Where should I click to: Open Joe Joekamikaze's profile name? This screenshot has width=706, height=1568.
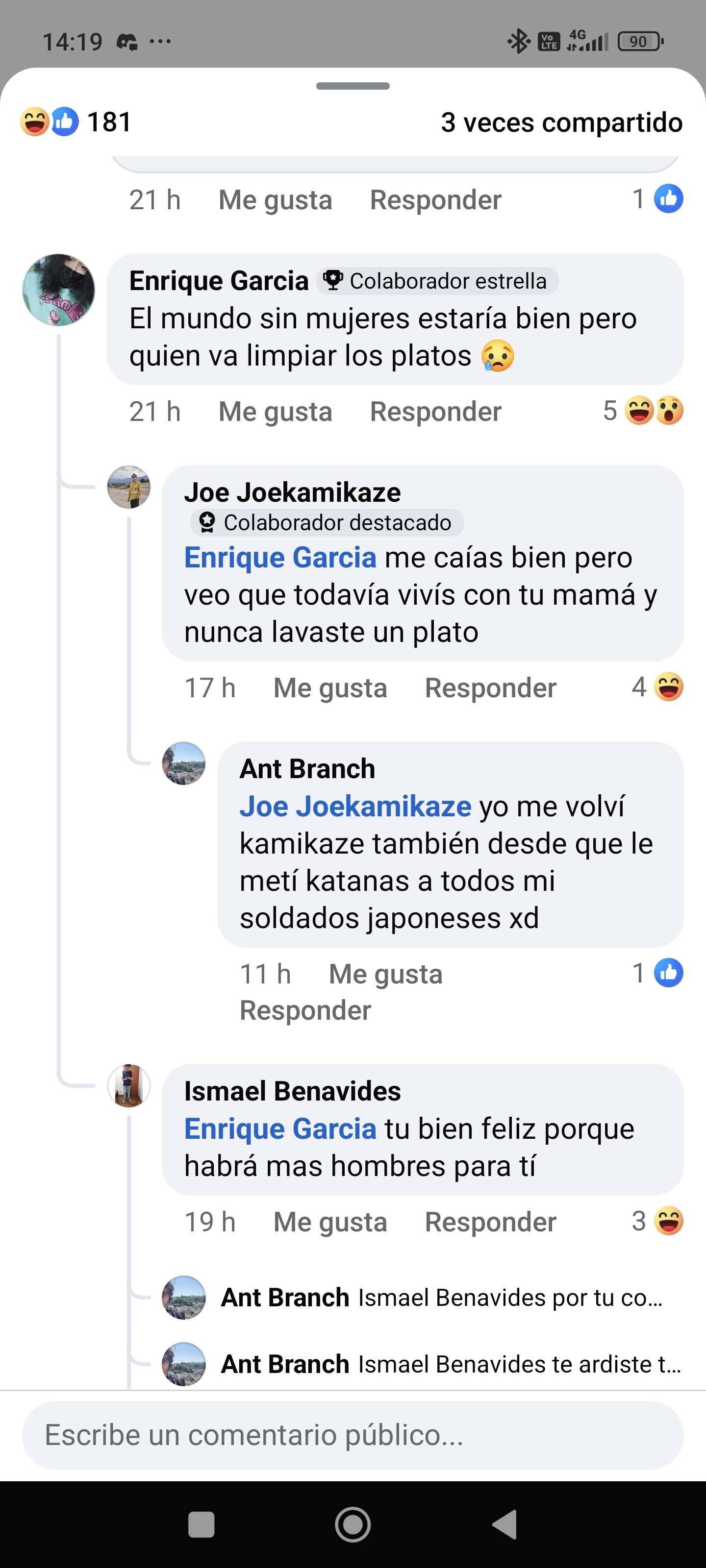292,492
